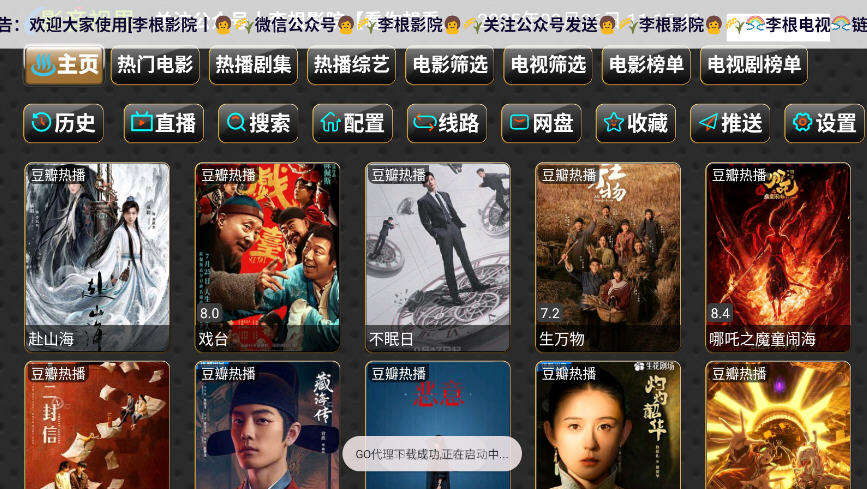View the 电视剧榜单 tab
This screenshot has width=867, height=489.
[x=754, y=65]
